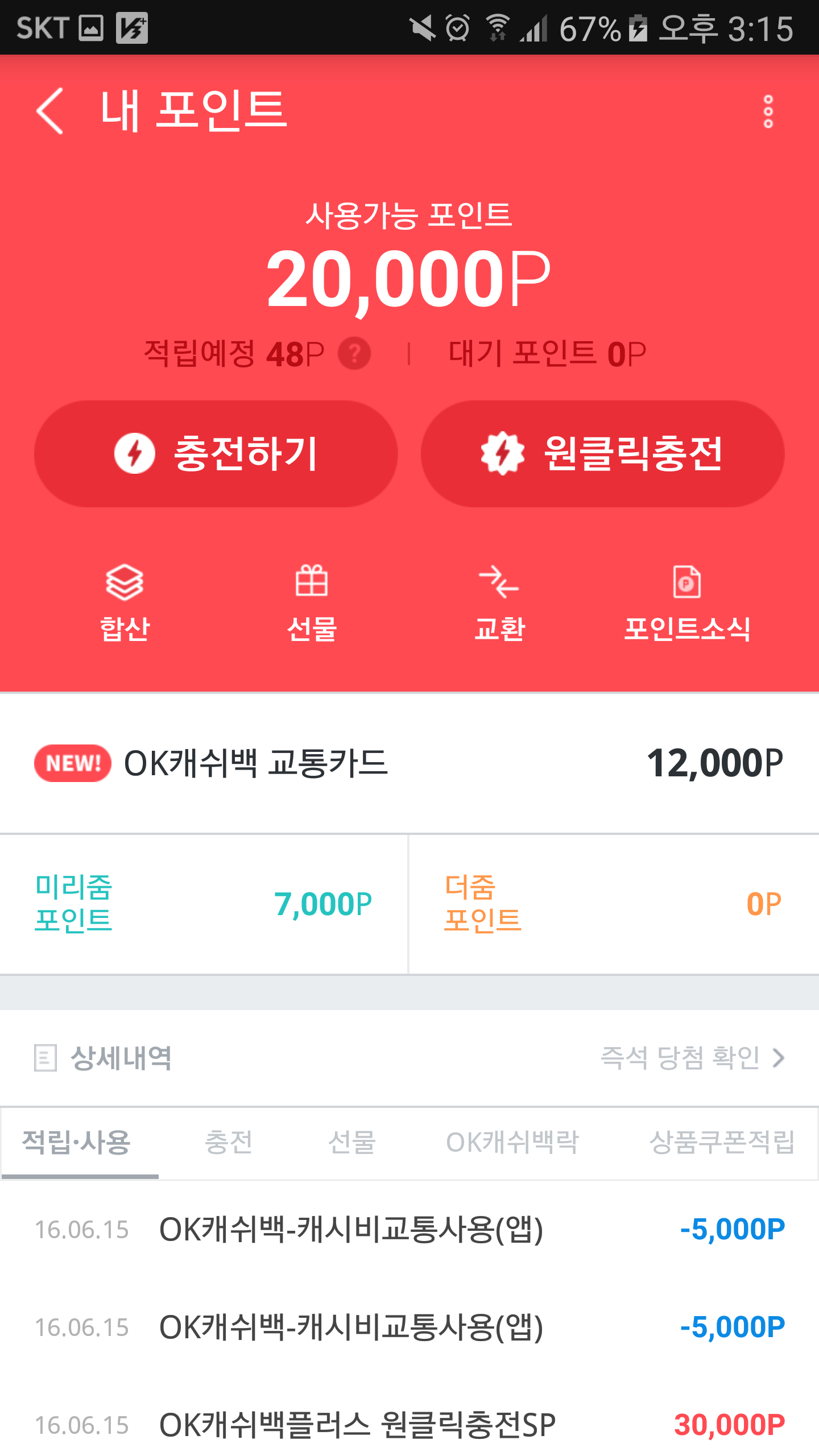The width and height of the screenshot is (819, 1456).
Task: View 포인트소식 news
Action: 687,603
